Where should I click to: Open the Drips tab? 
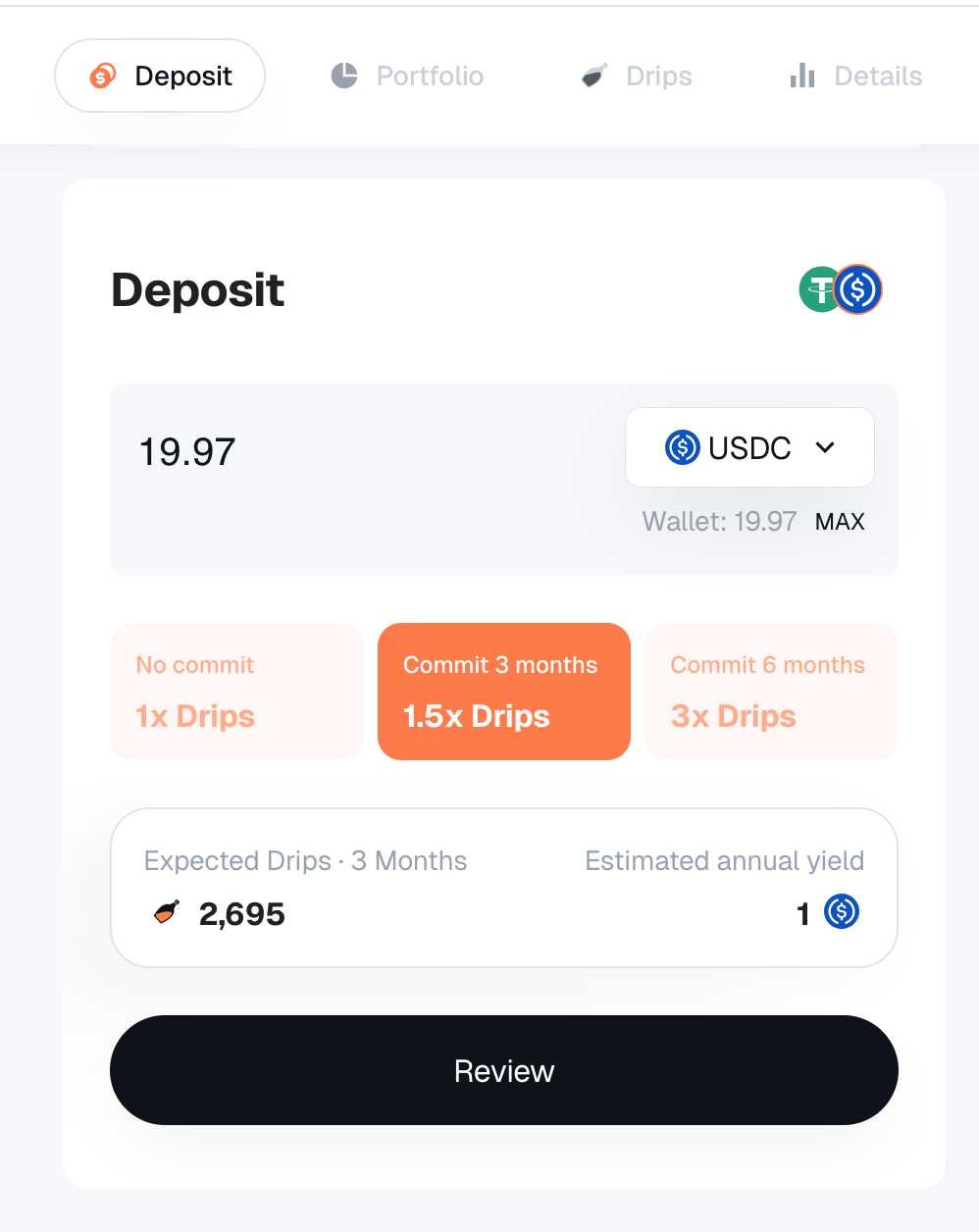(x=637, y=76)
